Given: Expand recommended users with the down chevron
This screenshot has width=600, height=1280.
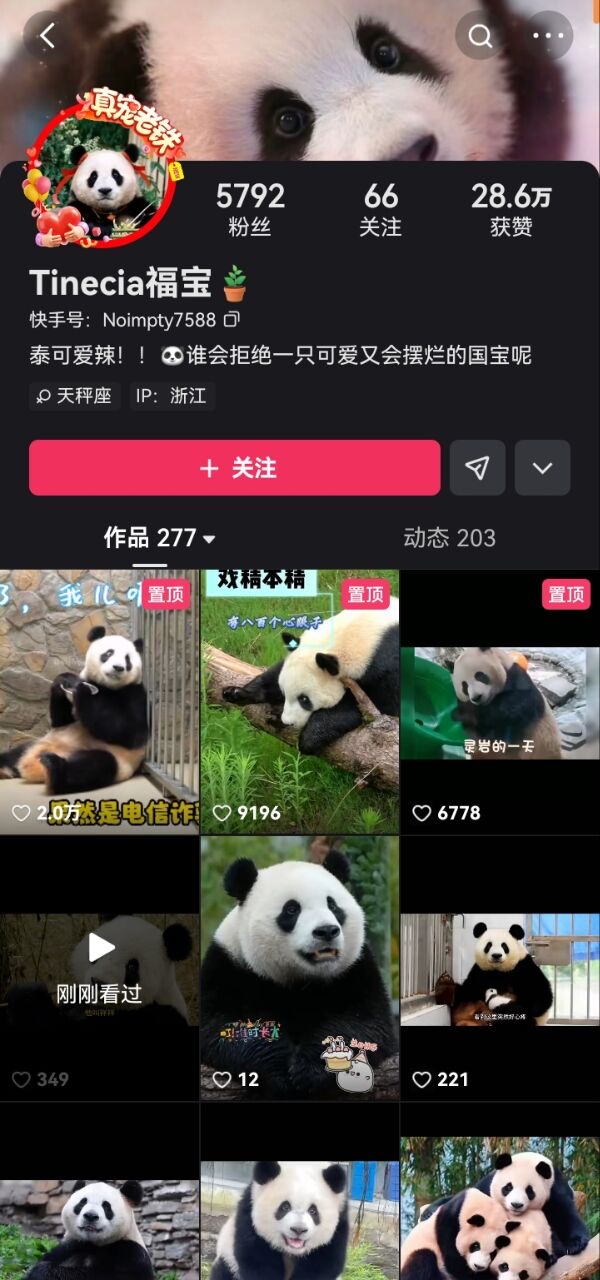Looking at the screenshot, I should pos(542,468).
